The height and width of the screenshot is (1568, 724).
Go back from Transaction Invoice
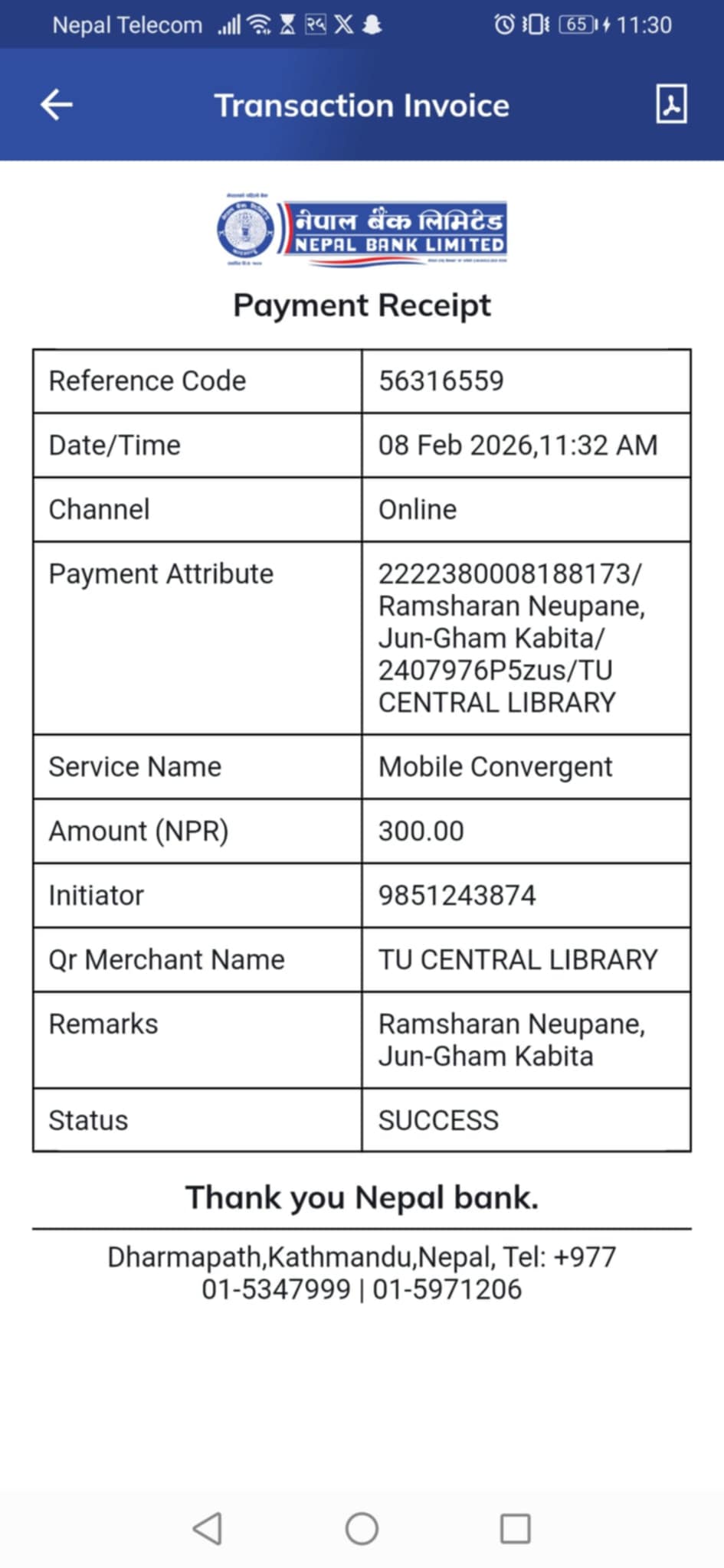(57, 105)
